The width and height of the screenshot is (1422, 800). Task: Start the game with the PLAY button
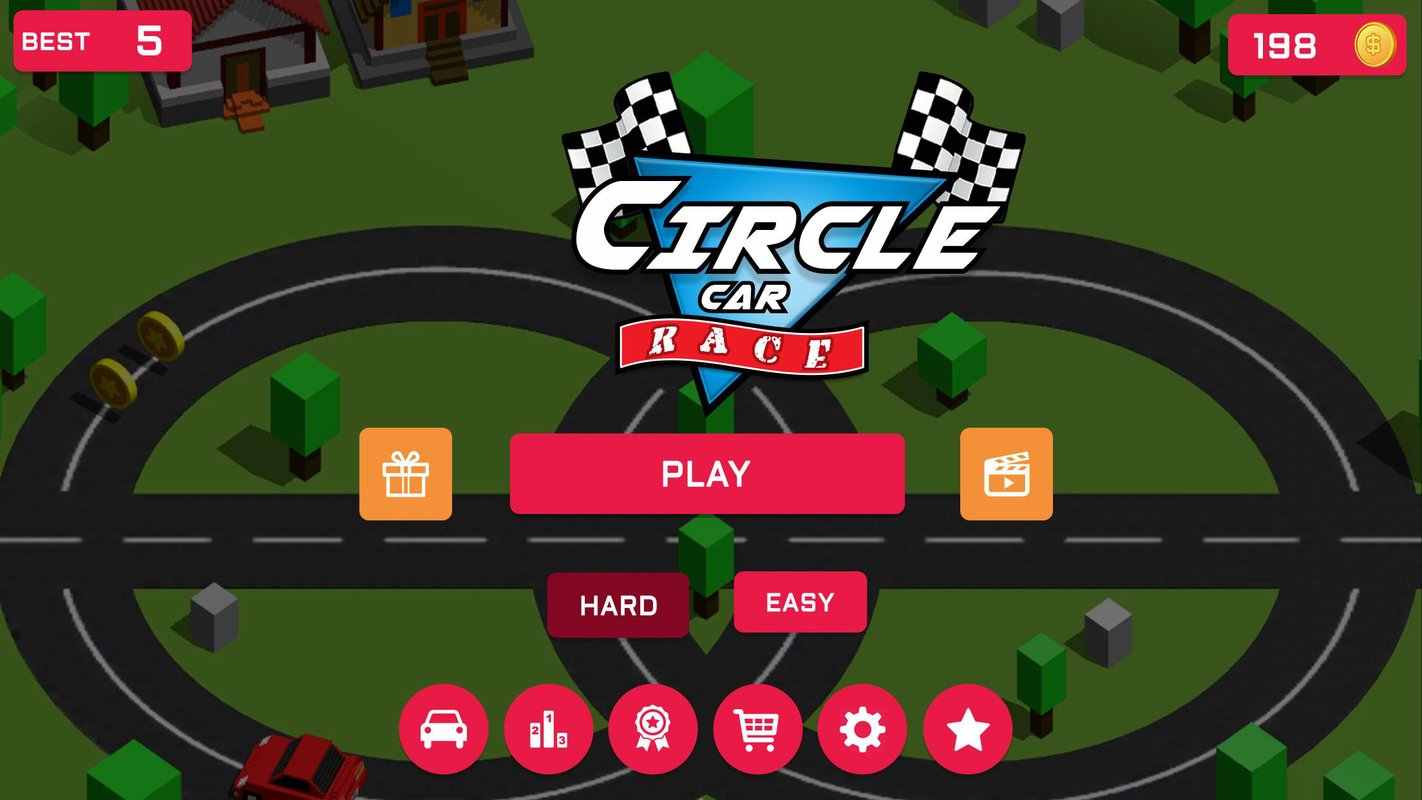tap(706, 473)
